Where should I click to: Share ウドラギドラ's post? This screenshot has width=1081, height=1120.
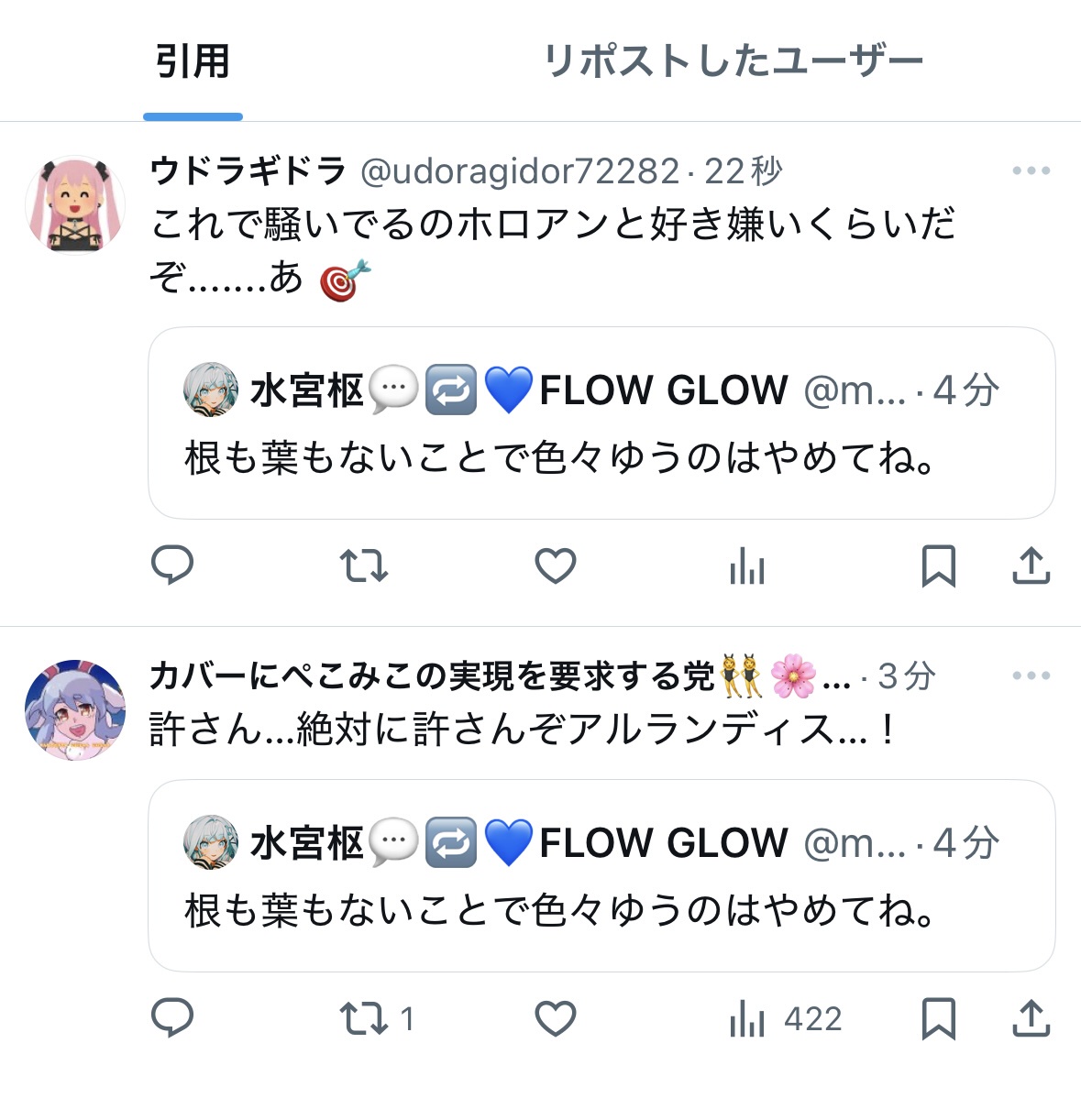[1031, 565]
